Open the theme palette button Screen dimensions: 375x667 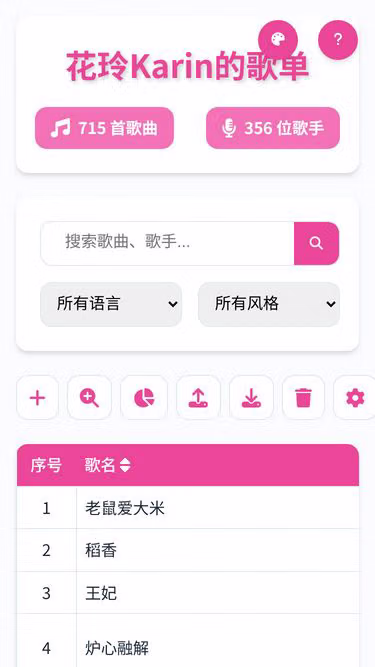click(278, 40)
